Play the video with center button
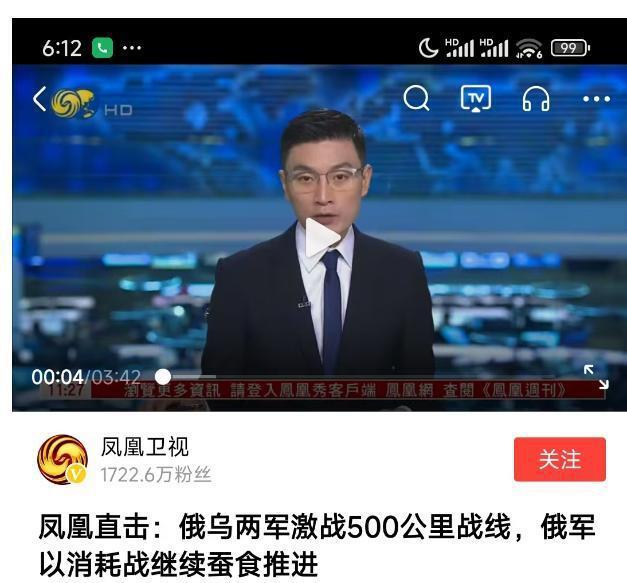Viewport: 627px width, 583px height. point(320,237)
